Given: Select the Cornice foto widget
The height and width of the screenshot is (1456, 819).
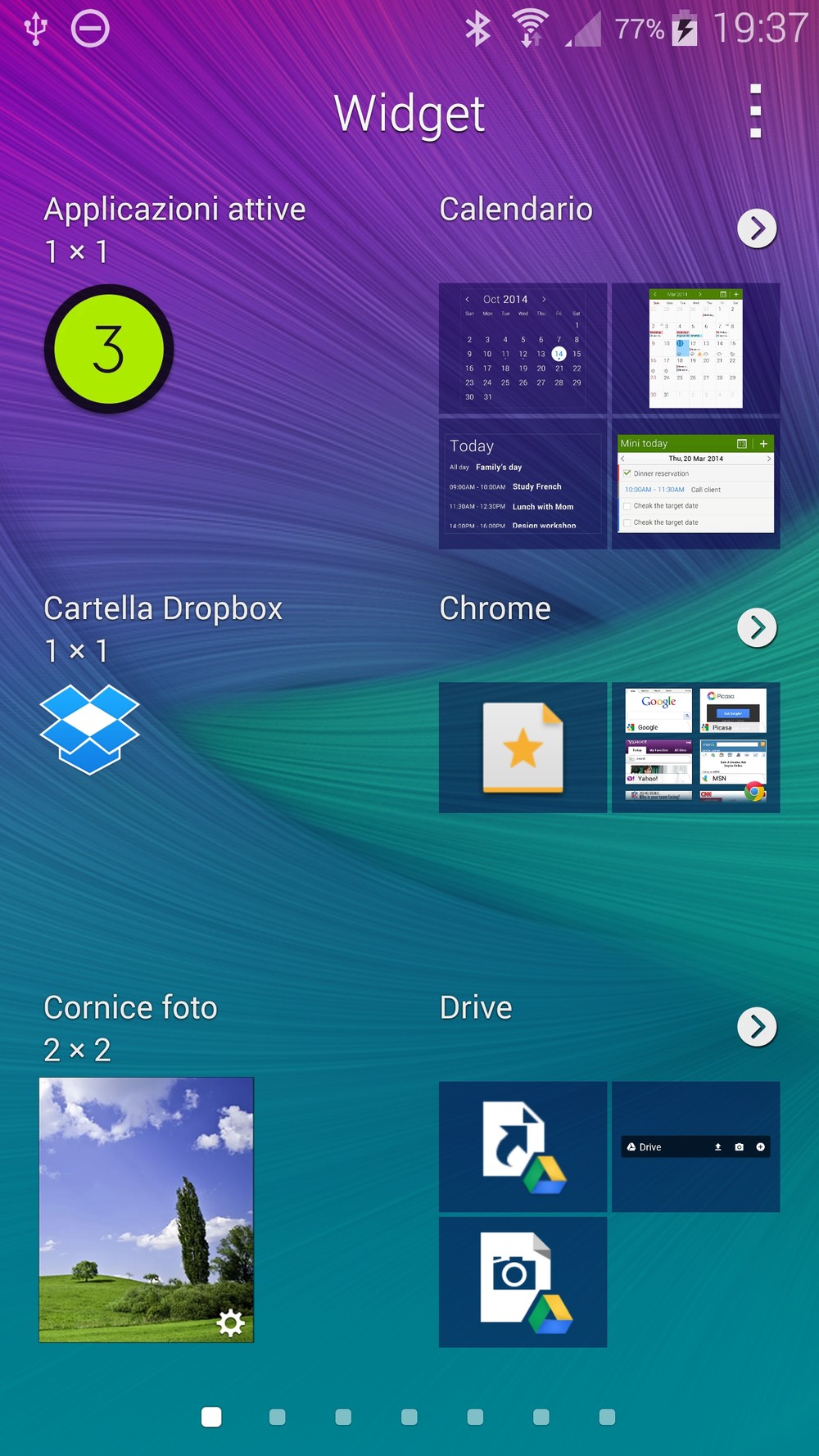Looking at the screenshot, I should pyautogui.click(x=147, y=1210).
